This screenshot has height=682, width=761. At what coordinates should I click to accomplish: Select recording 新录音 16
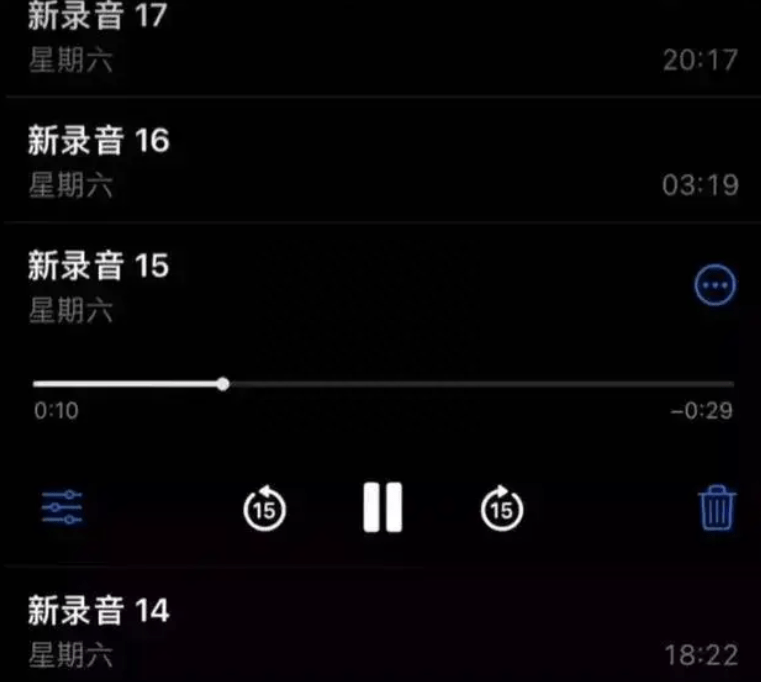pyautogui.click(x=98, y=142)
